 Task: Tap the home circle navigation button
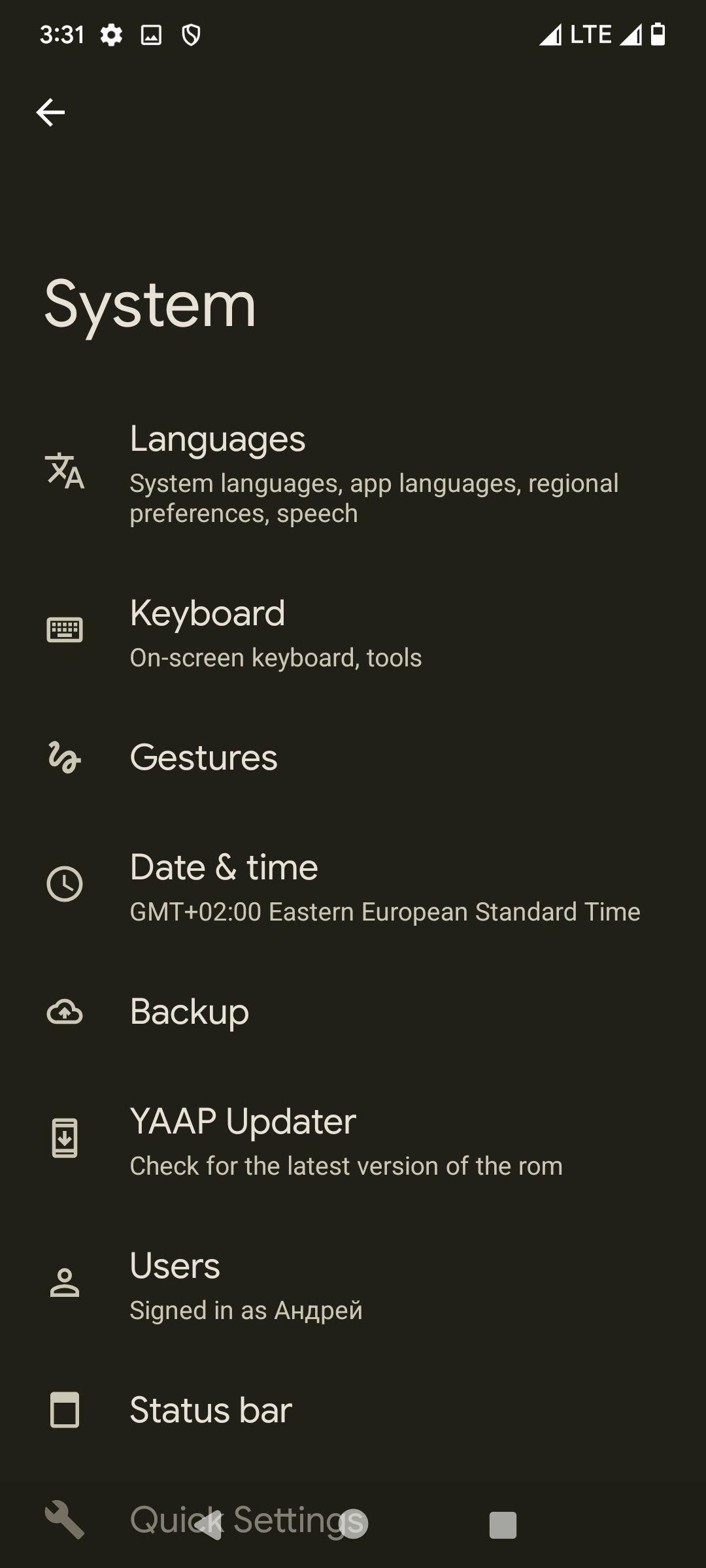(353, 1524)
